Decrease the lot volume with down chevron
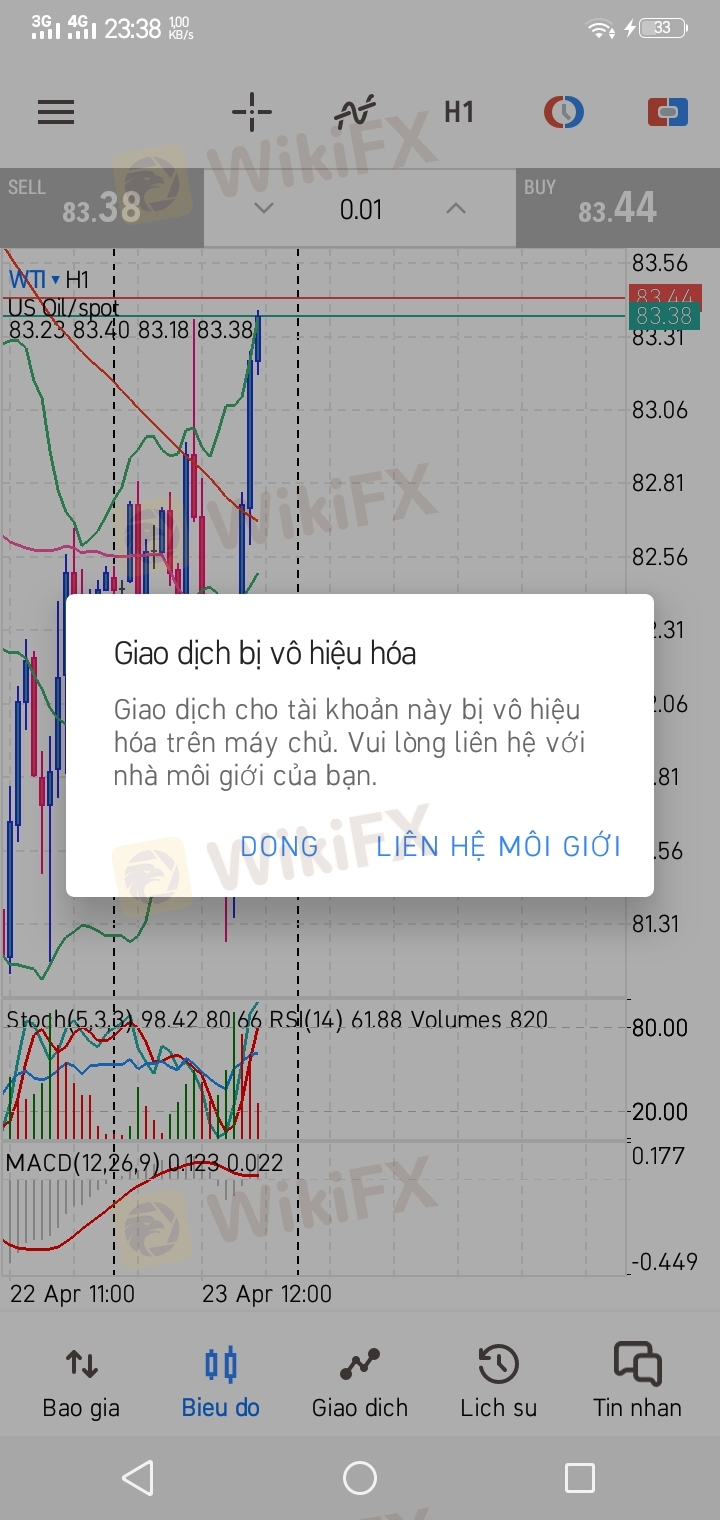 tap(264, 209)
